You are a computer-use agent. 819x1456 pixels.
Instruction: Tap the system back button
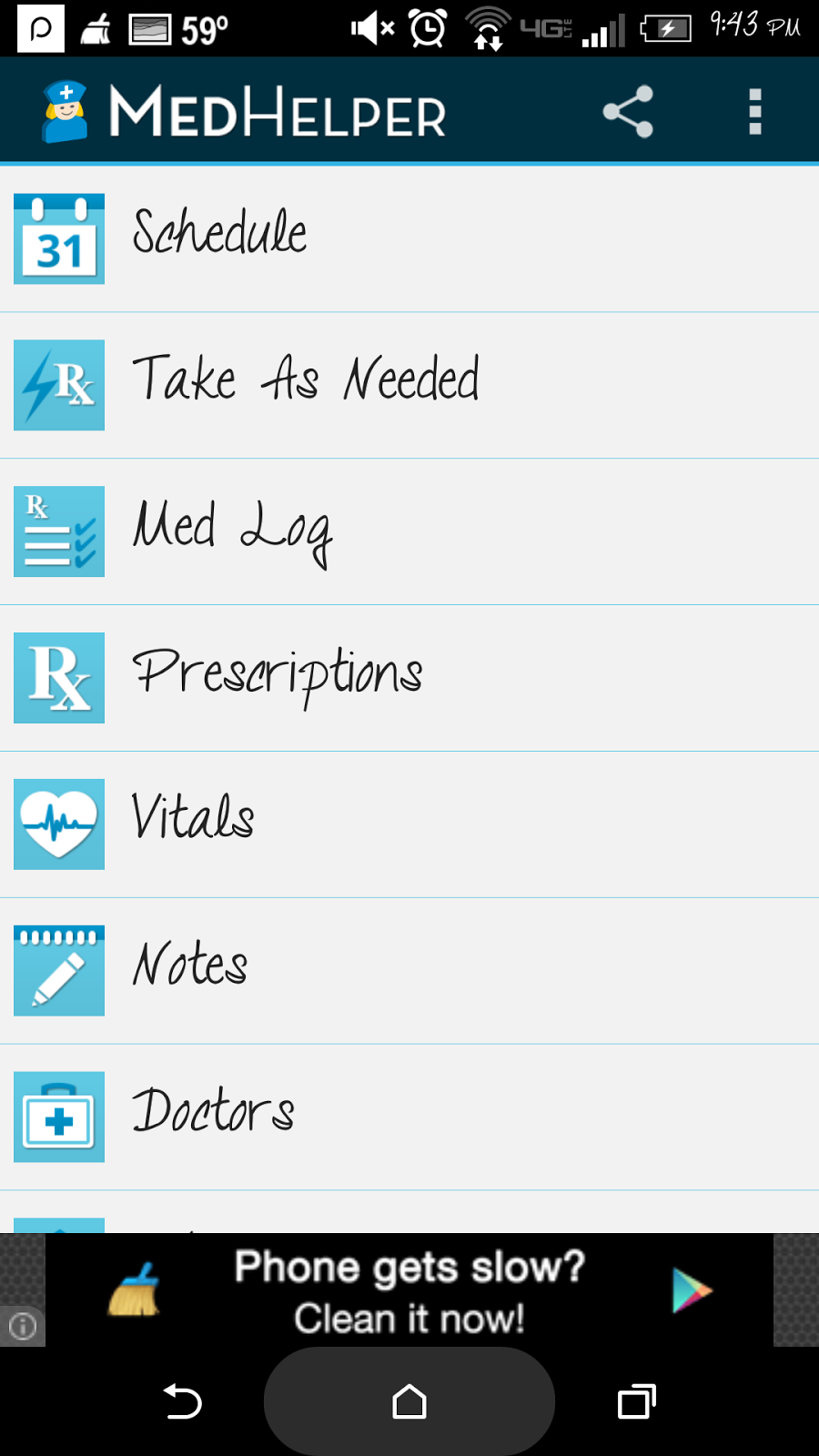coord(182,1401)
